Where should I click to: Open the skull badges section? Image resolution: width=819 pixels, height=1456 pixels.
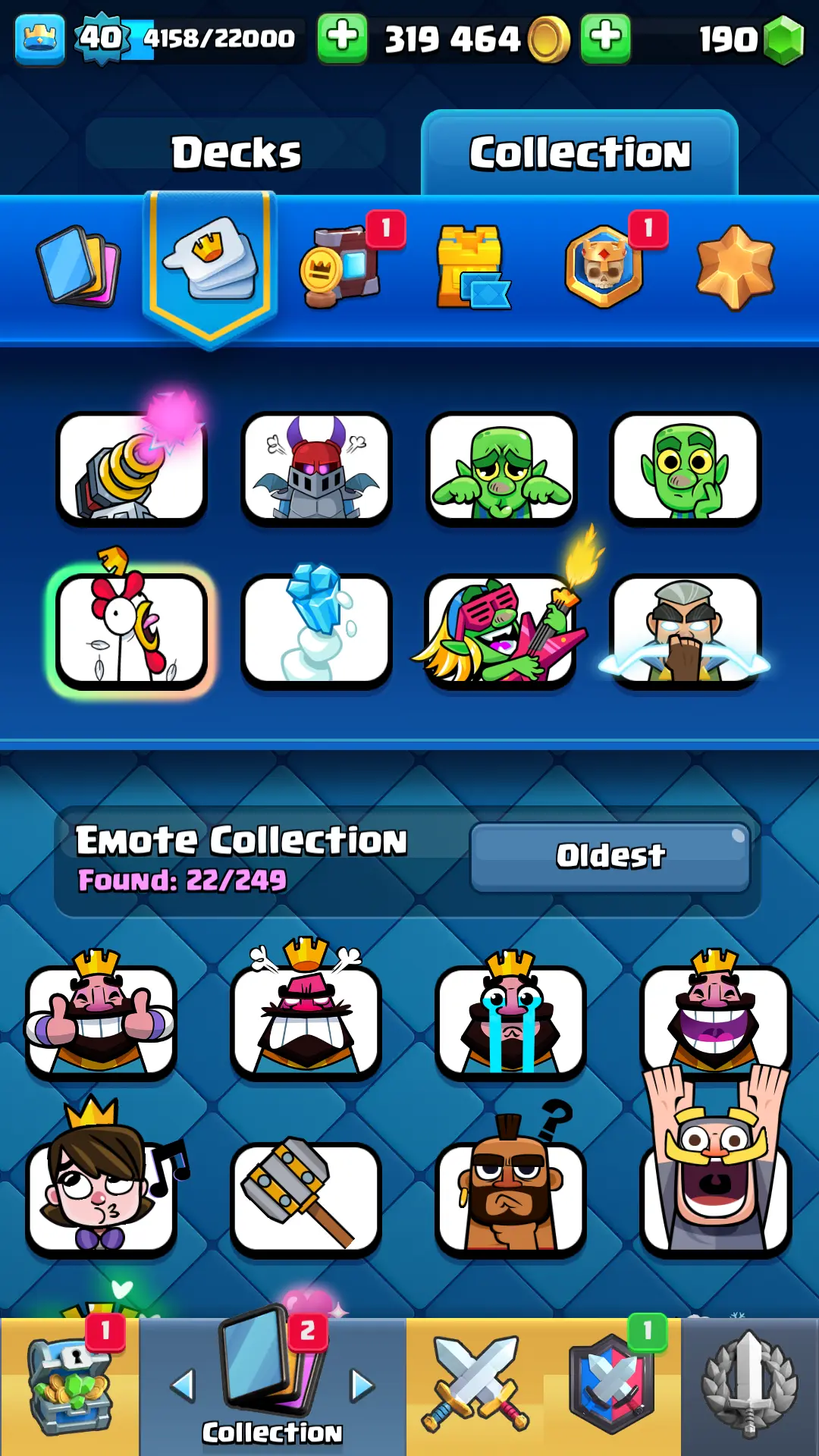pyautogui.click(x=604, y=266)
